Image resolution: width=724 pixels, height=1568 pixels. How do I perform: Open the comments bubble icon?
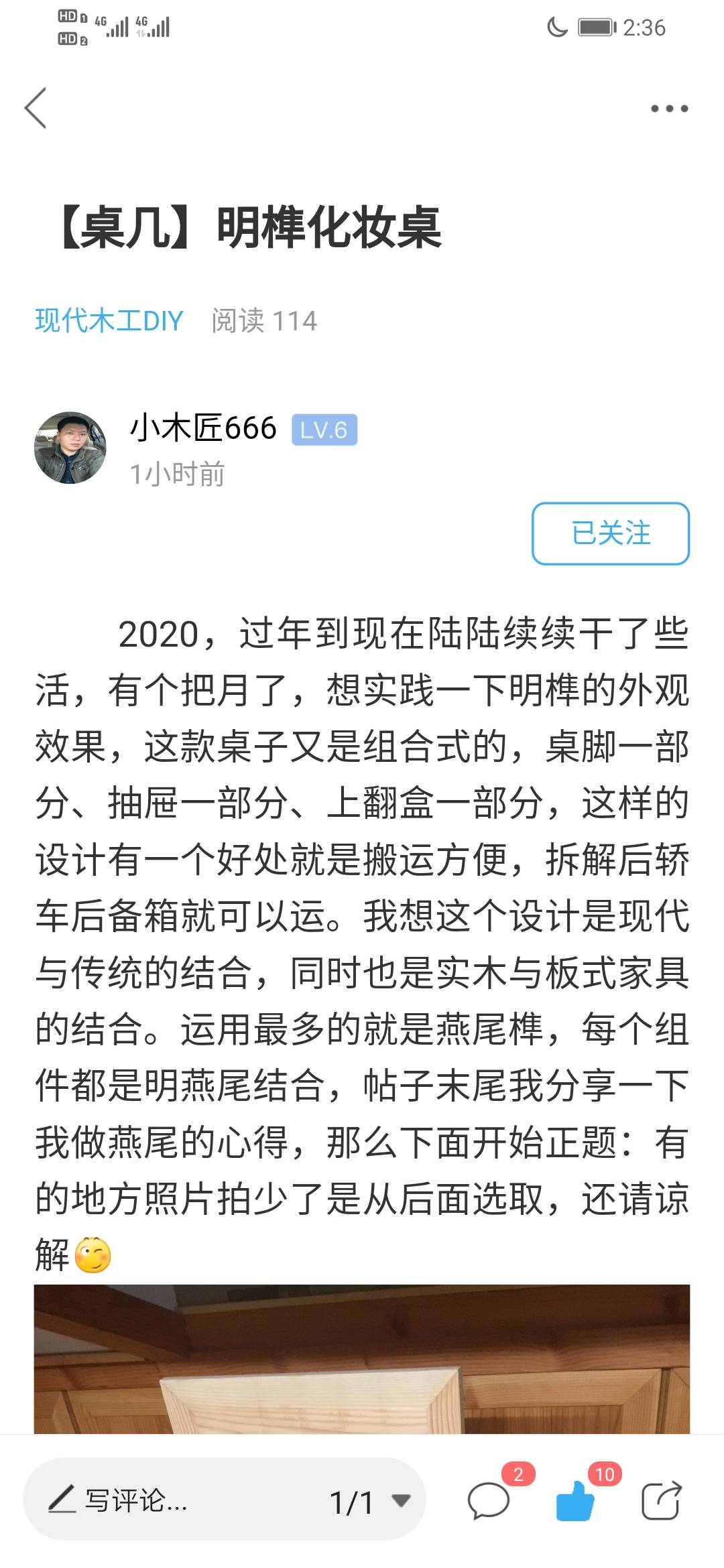click(x=489, y=1501)
